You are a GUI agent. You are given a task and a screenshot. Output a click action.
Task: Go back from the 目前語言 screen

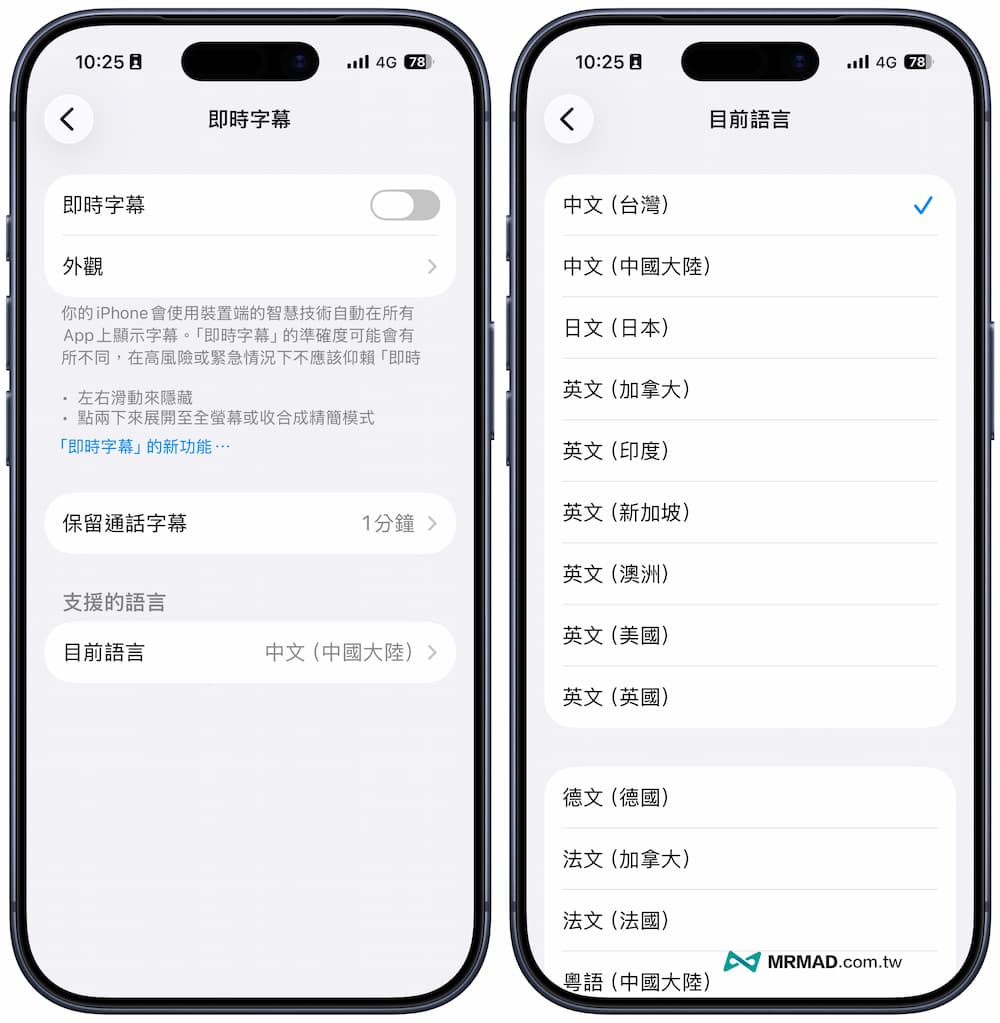568,120
